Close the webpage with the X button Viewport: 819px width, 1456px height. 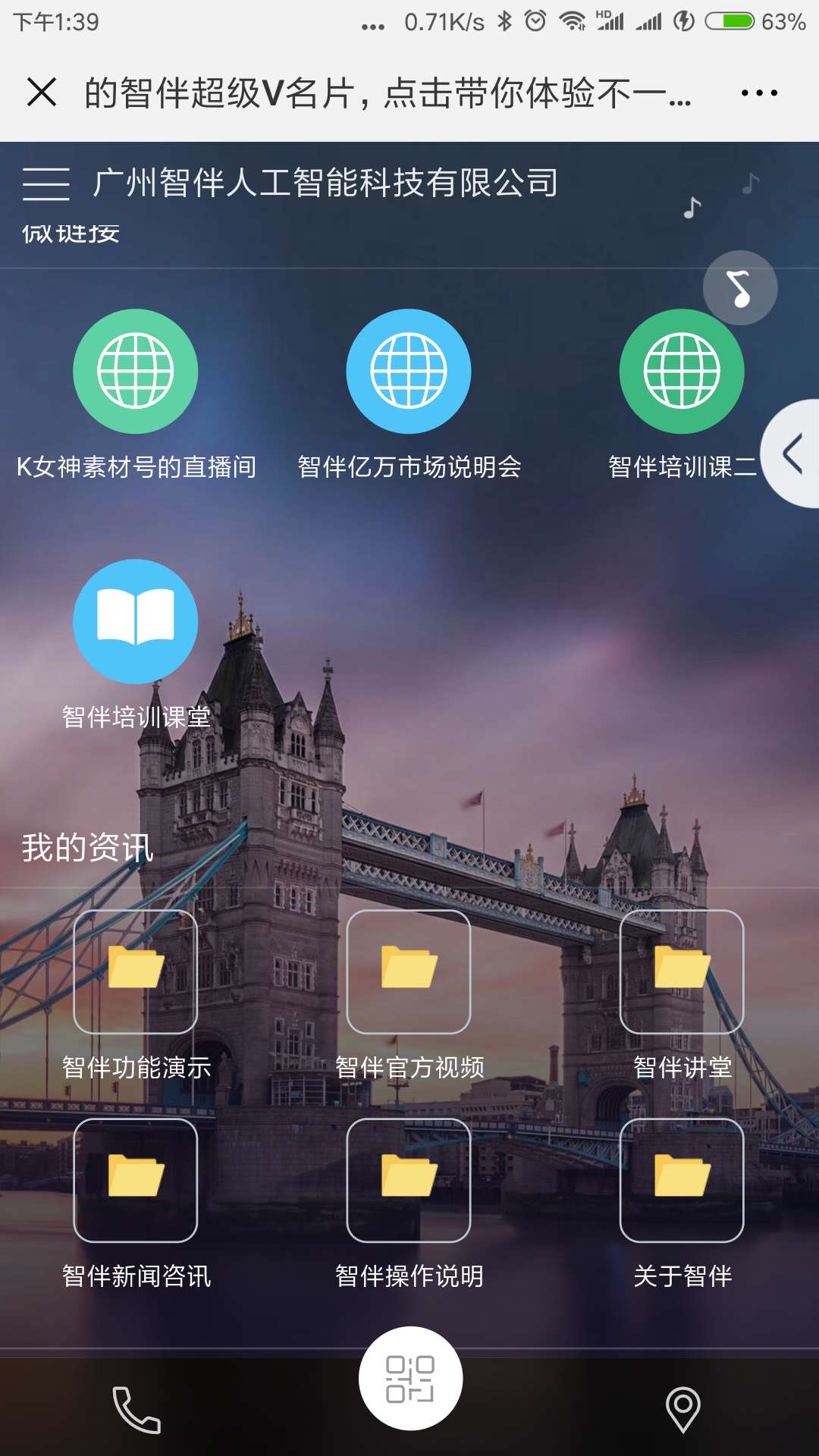(42, 93)
